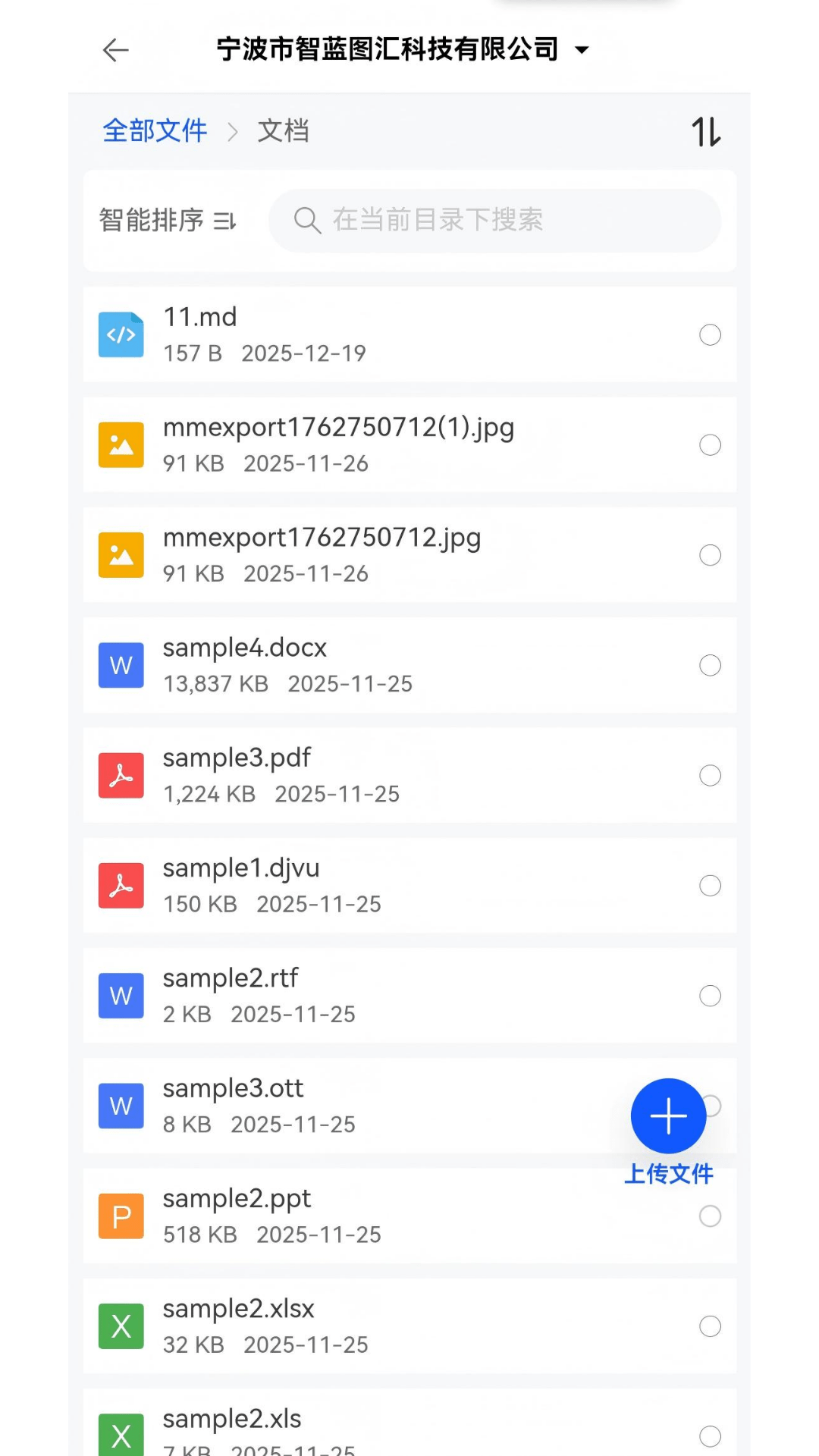Tap the blue plus 上传文件 button
Image resolution: width=819 pixels, height=1456 pixels.
pos(668,1116)
